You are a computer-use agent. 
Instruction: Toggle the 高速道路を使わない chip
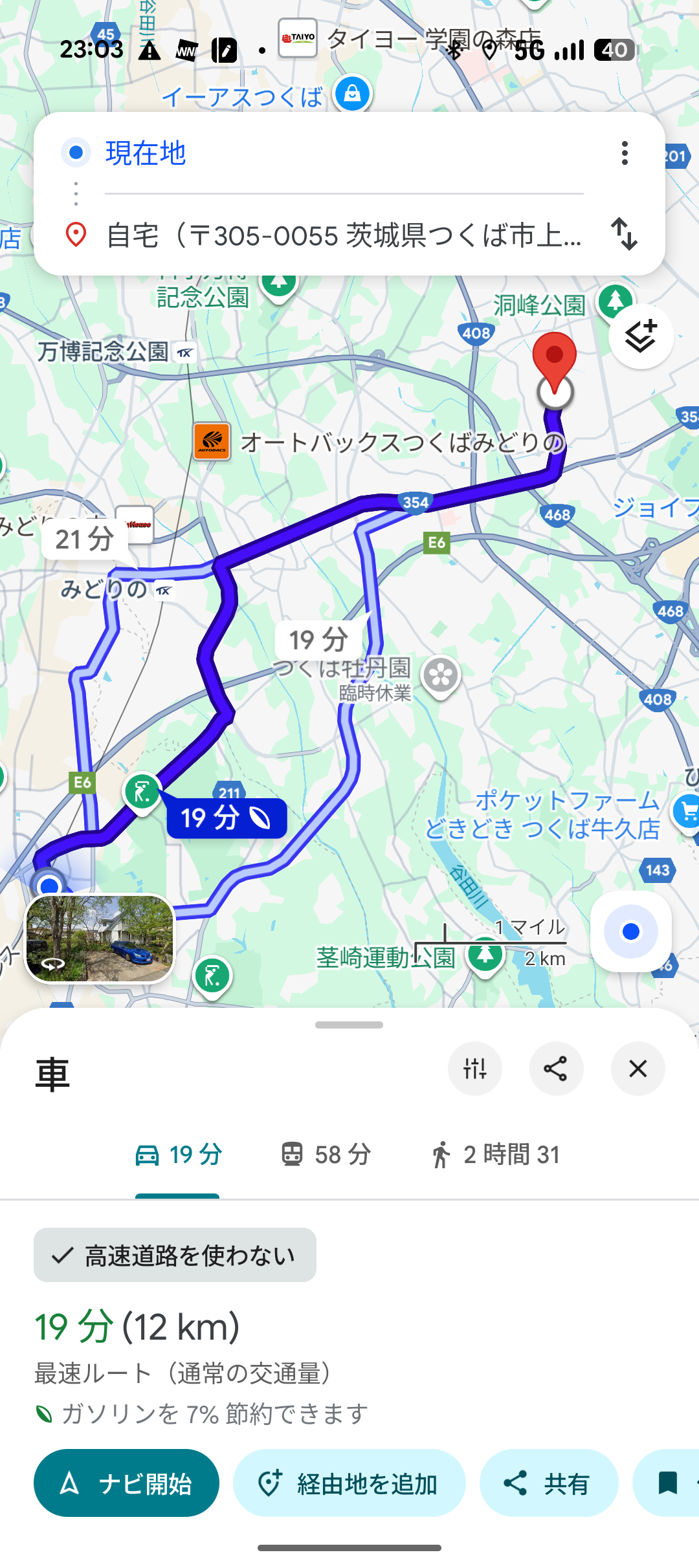175,1255
